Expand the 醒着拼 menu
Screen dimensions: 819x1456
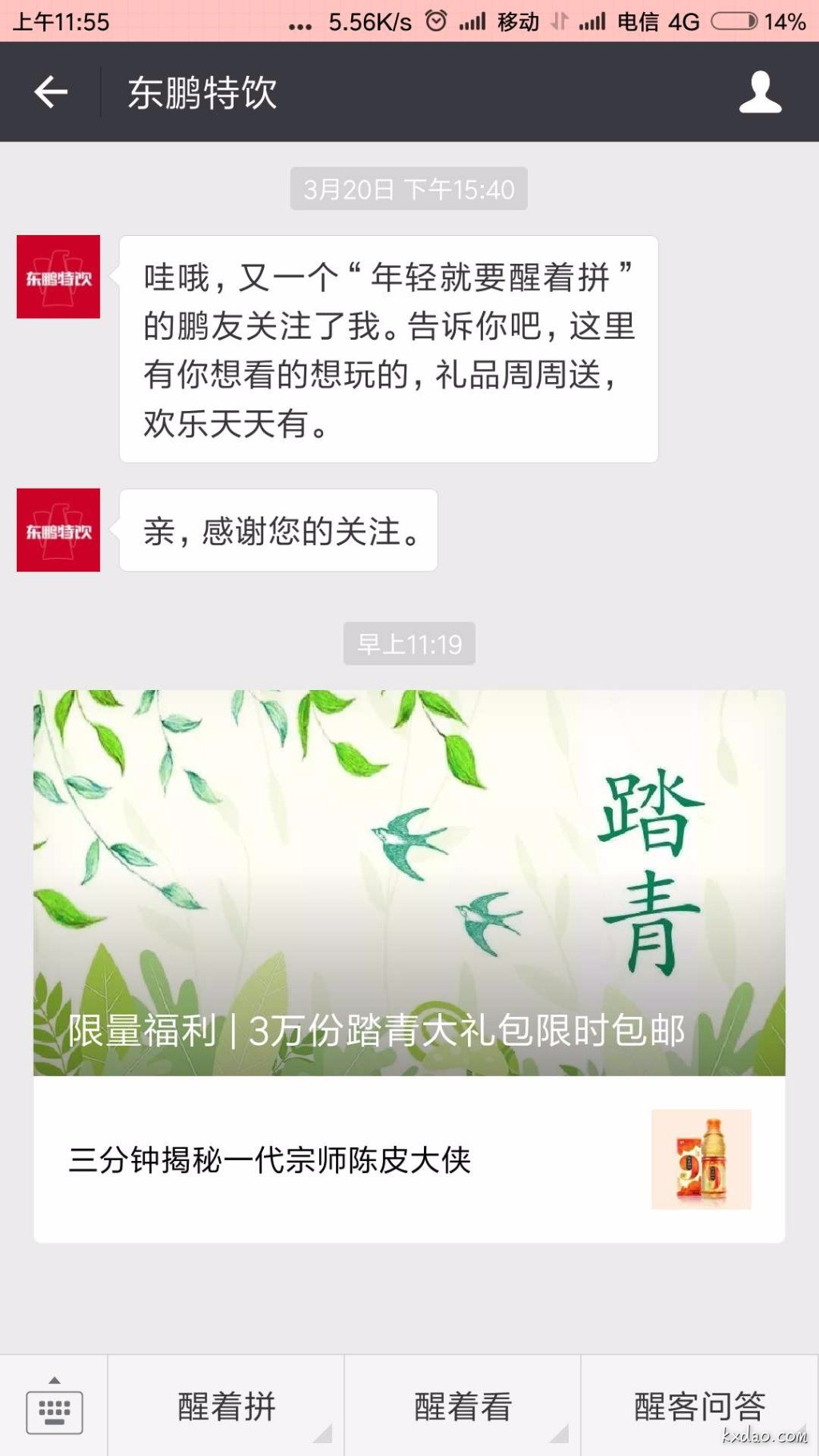(x=226, y=1406)
